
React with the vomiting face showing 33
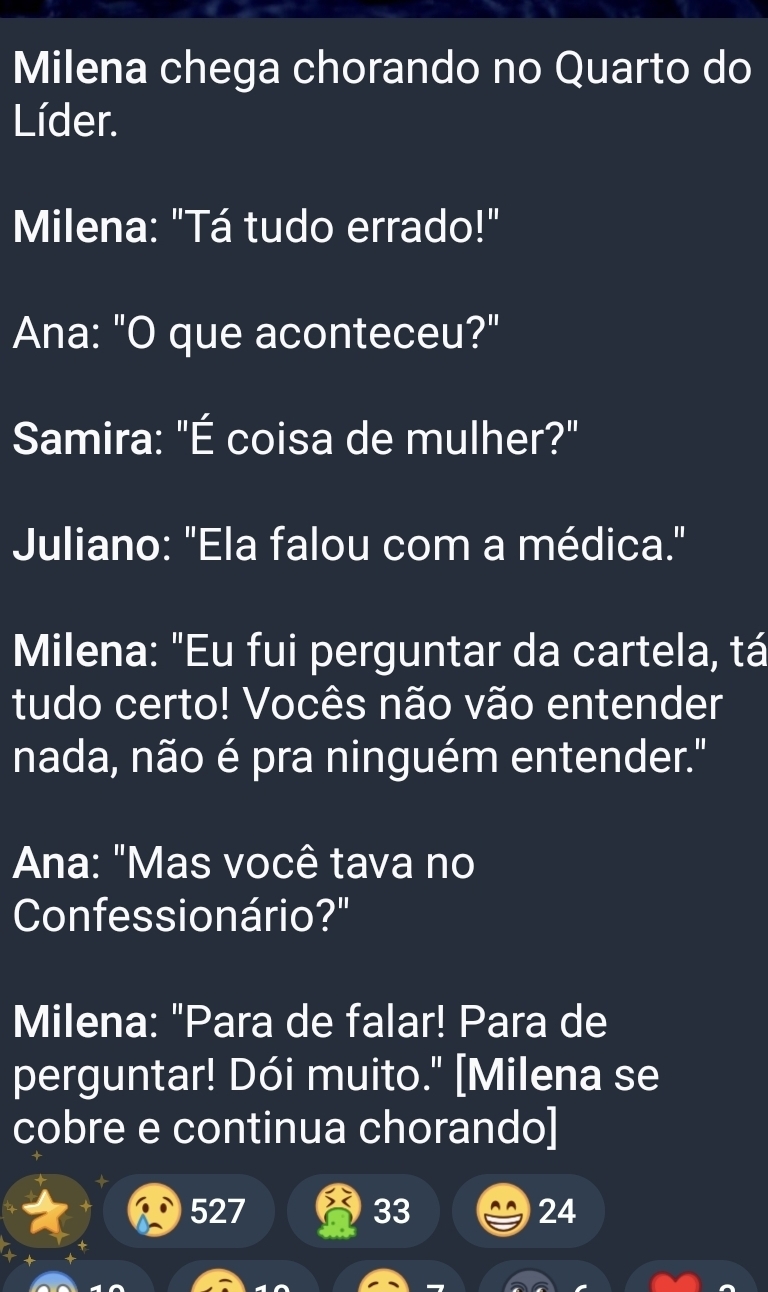(363, 1211)
